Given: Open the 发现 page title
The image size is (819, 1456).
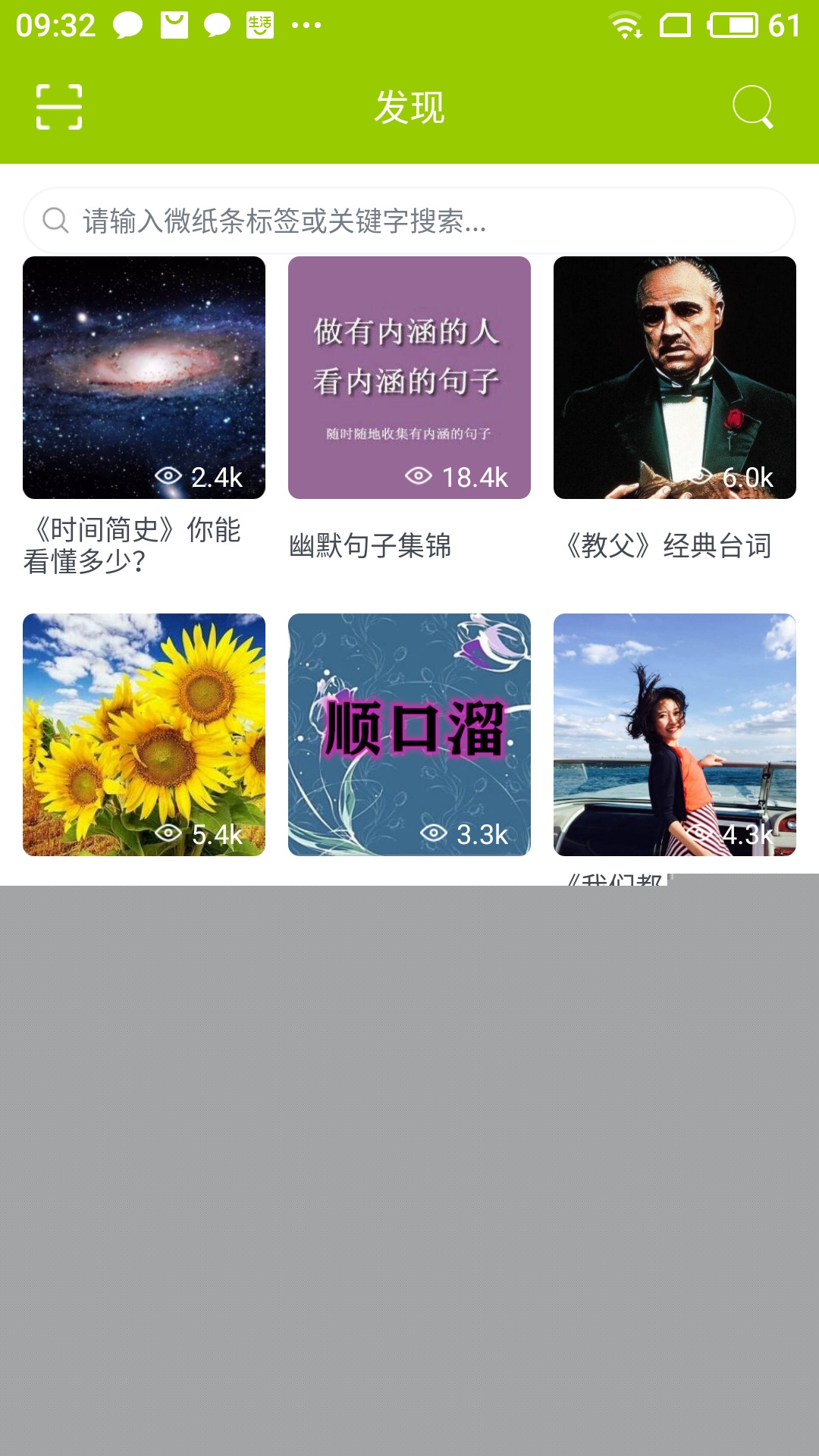Looking at the screenshot, I should coord(409,107).
